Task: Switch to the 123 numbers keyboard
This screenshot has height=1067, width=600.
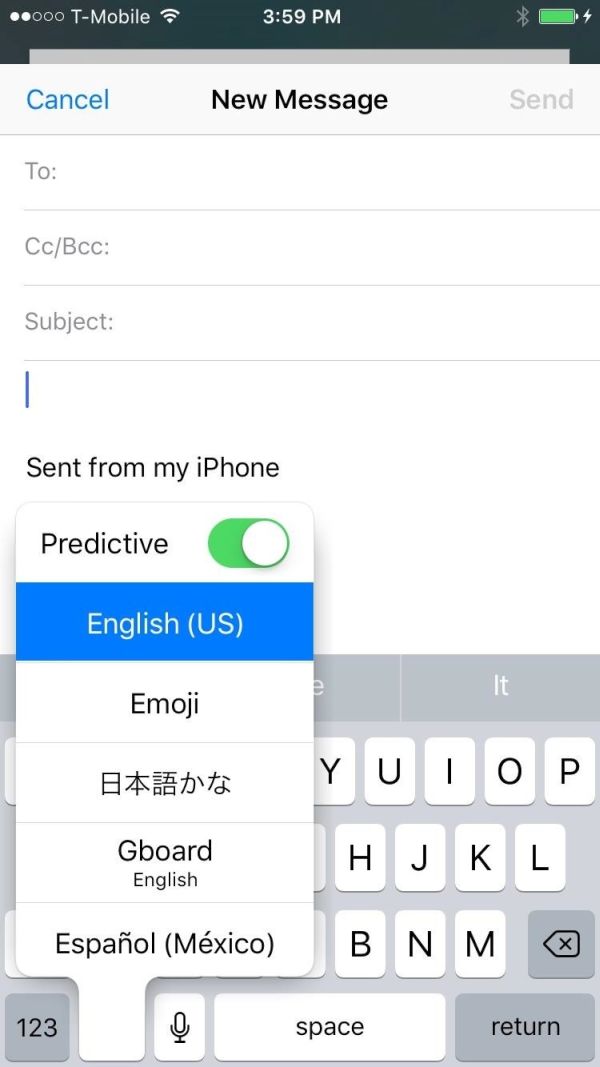Action: pos(37,1027)
